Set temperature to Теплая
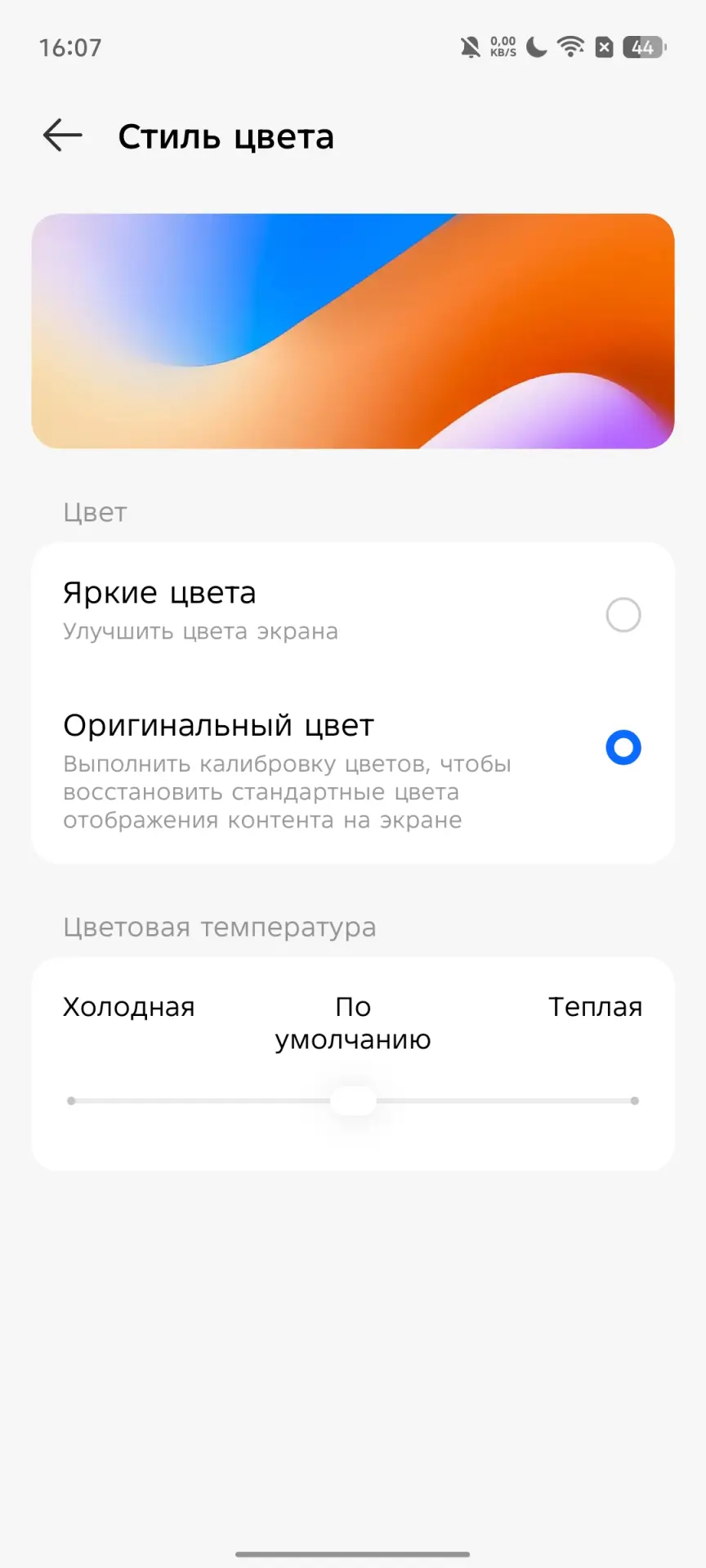706x1568 pixels. pyautogui.click(x=633, y=1100)
